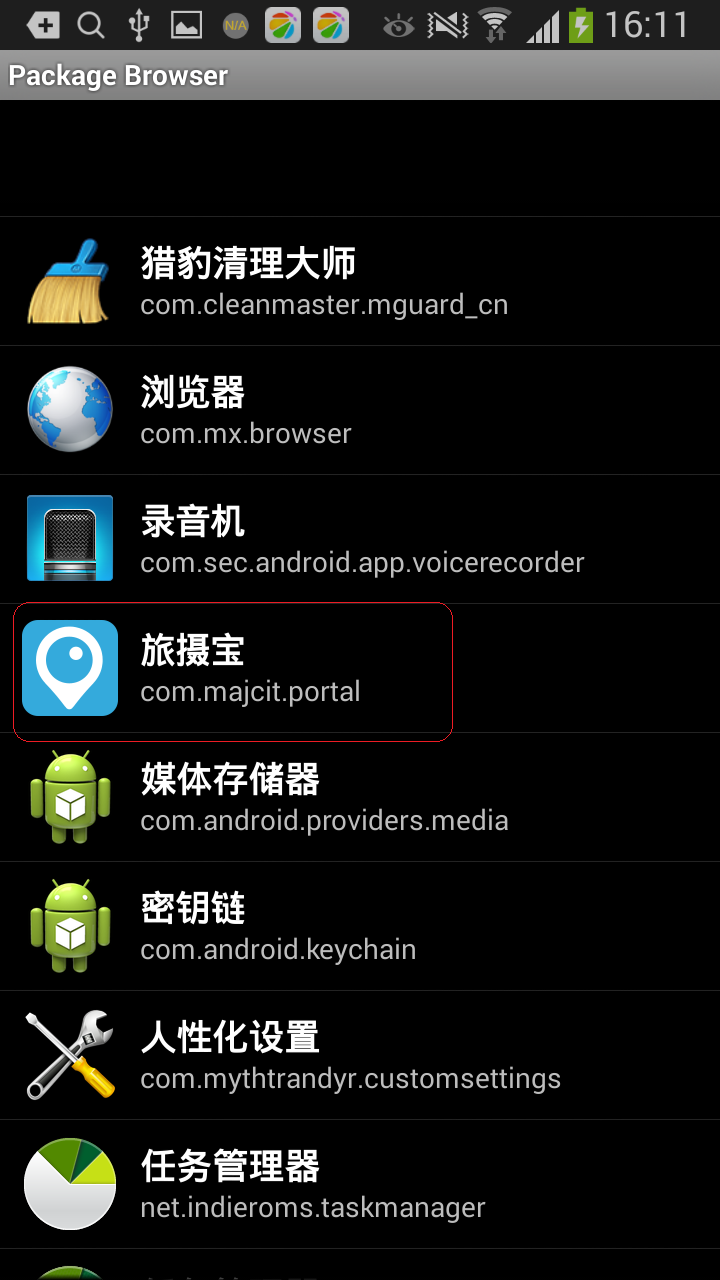Open the 录音机 voice recorder package
The width and height of the screenshot is (720, 1280).
click(360, 540)
